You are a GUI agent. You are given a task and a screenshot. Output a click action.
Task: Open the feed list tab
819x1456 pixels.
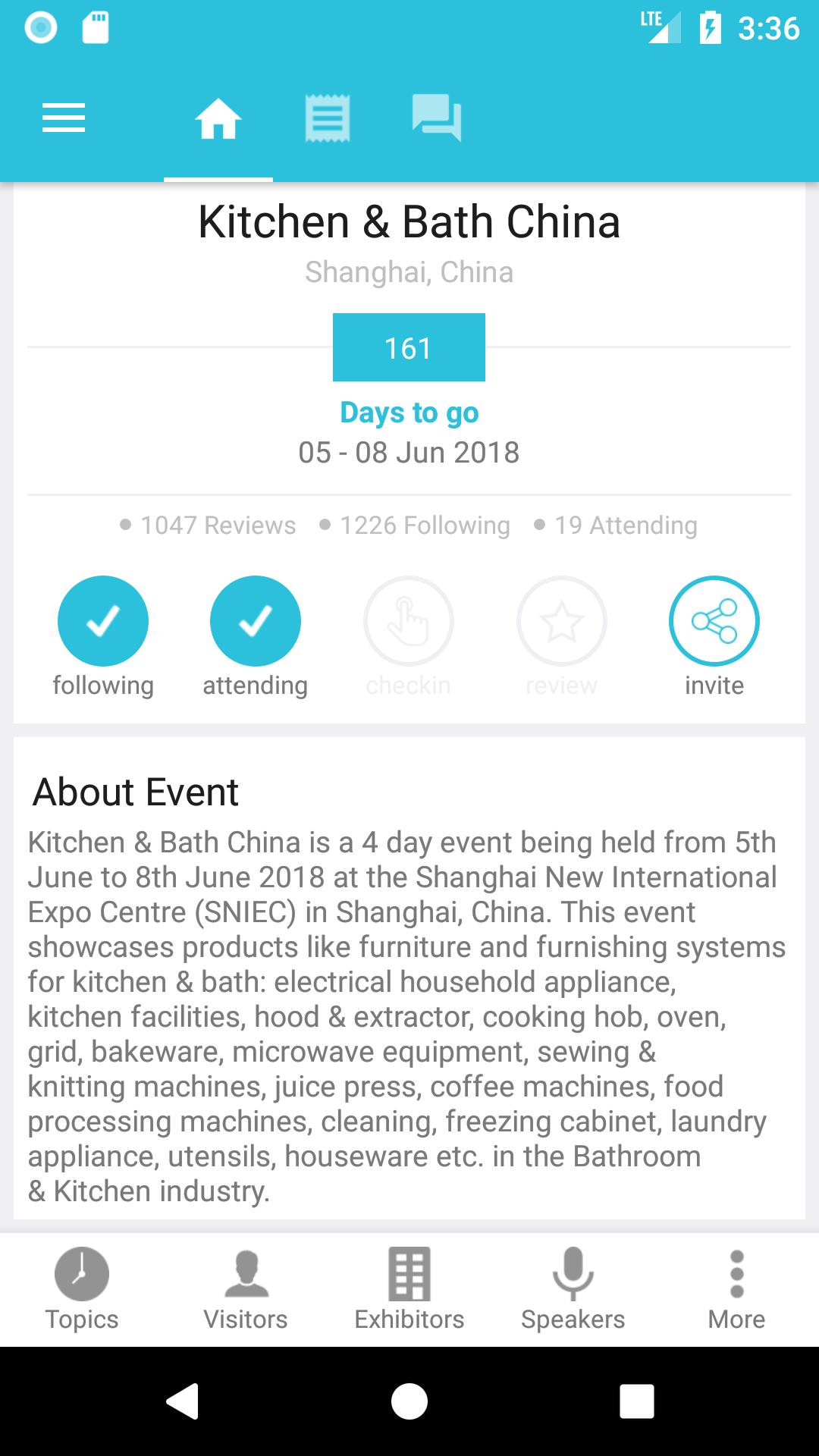328,119
